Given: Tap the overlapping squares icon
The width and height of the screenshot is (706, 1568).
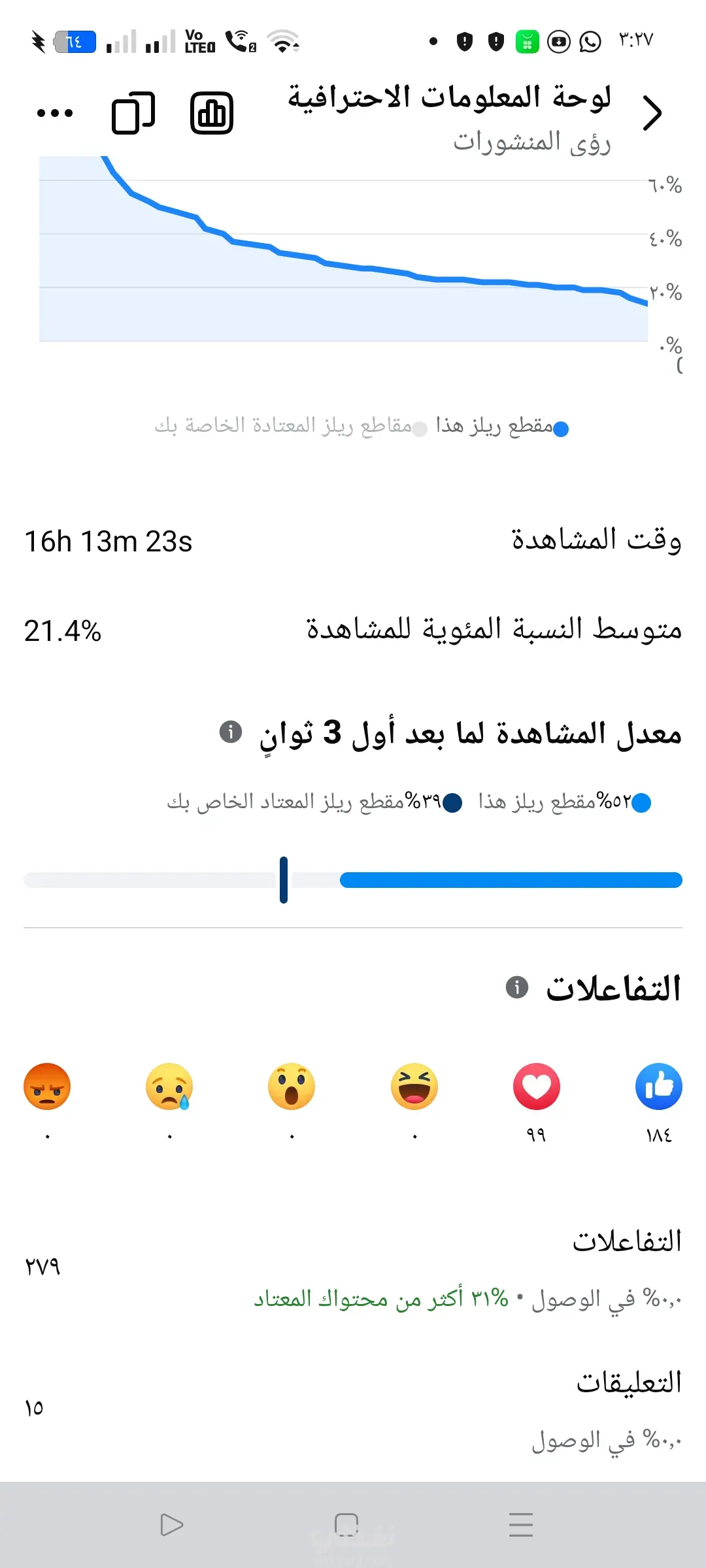Looking at the screenshot, I should (x=133, y=113).
